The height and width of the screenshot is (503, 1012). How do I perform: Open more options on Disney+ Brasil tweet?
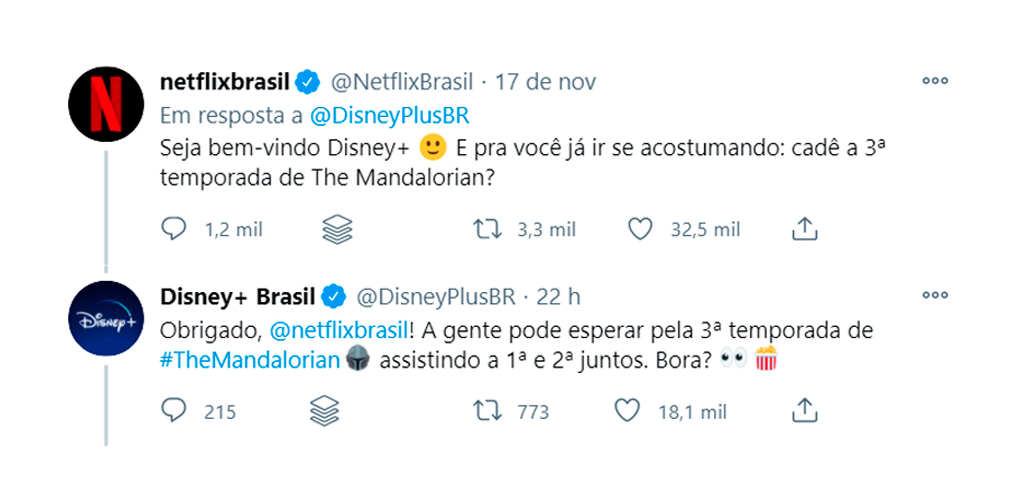935,296
